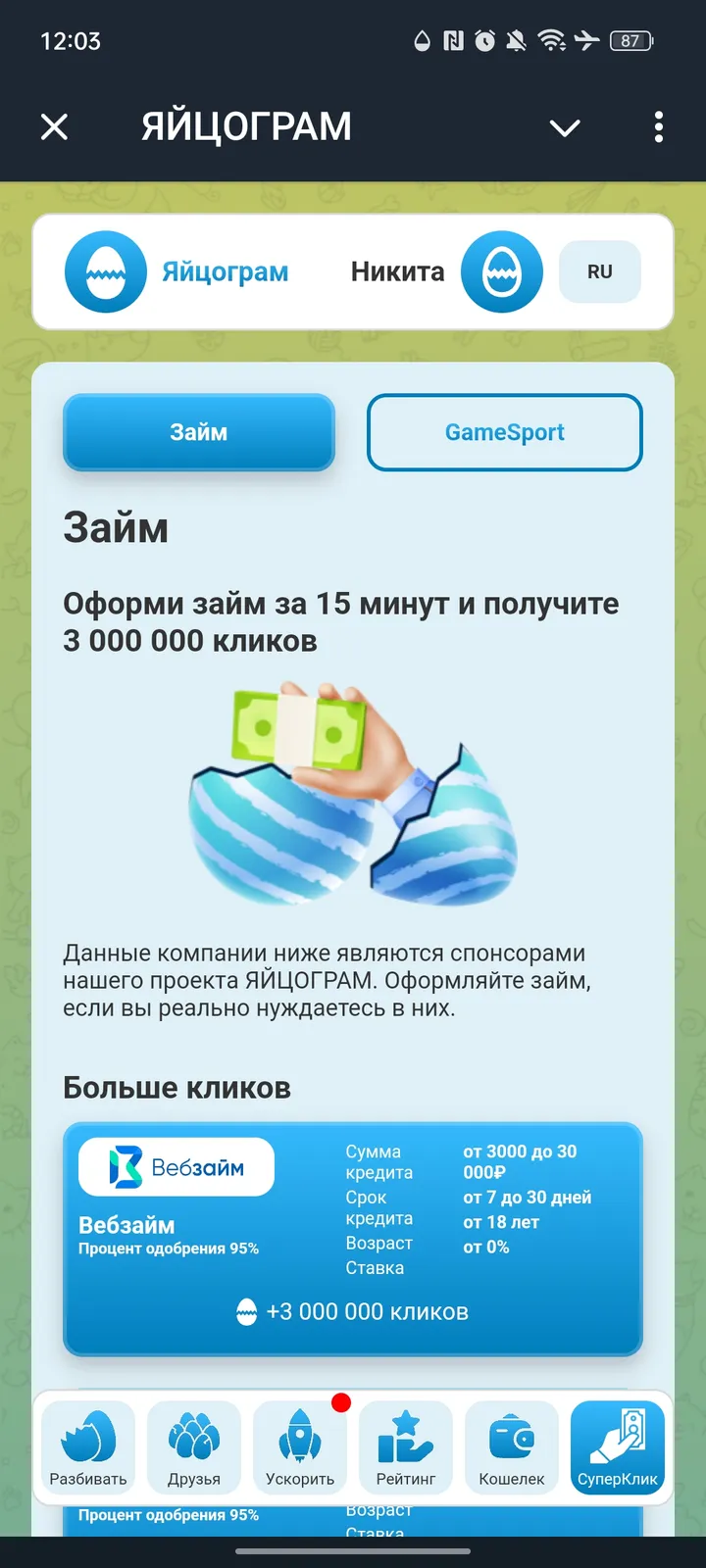The width and height of the screenshot is (706, 1568).
Task: Click the Яйцограм egg logo
Action: point(105,271)
